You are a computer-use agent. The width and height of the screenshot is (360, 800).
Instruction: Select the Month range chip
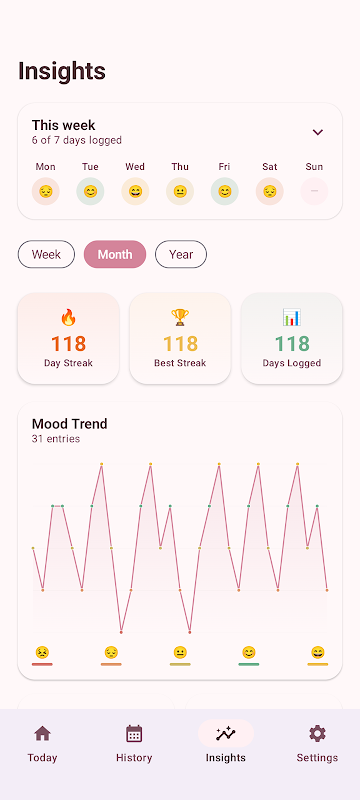click(115, 254)
